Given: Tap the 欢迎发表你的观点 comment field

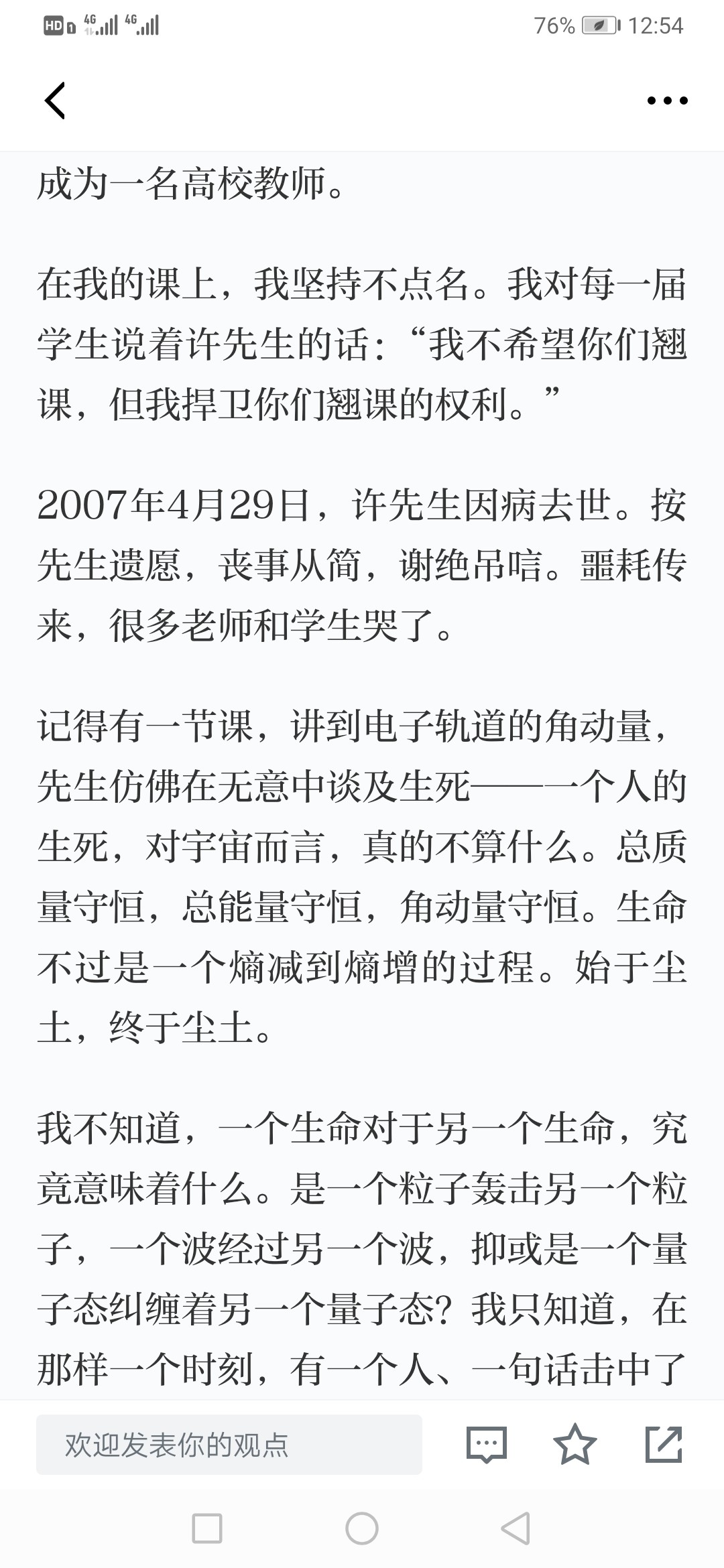Looking at the screenshot, I should pos(229,1444).
